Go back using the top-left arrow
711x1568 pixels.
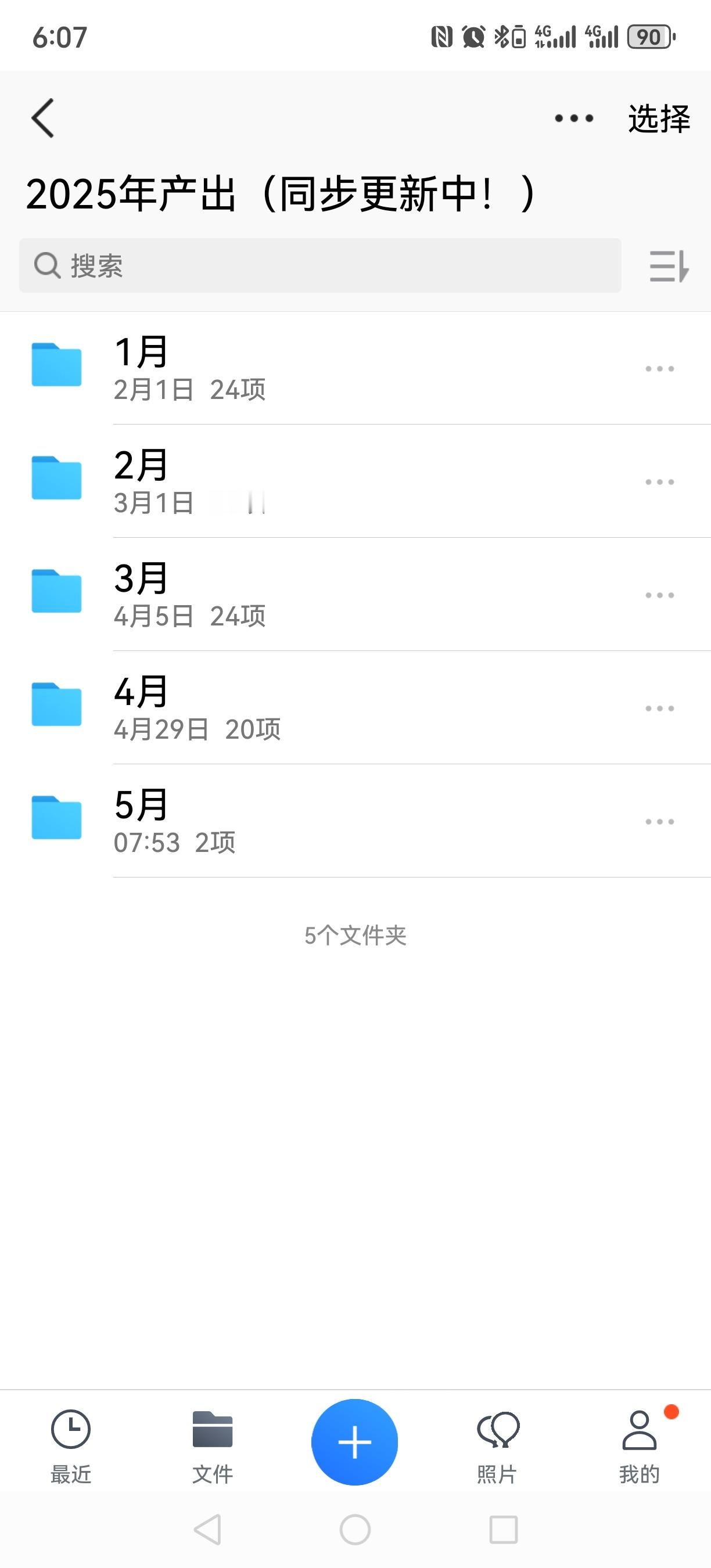(x=42, y=118)
